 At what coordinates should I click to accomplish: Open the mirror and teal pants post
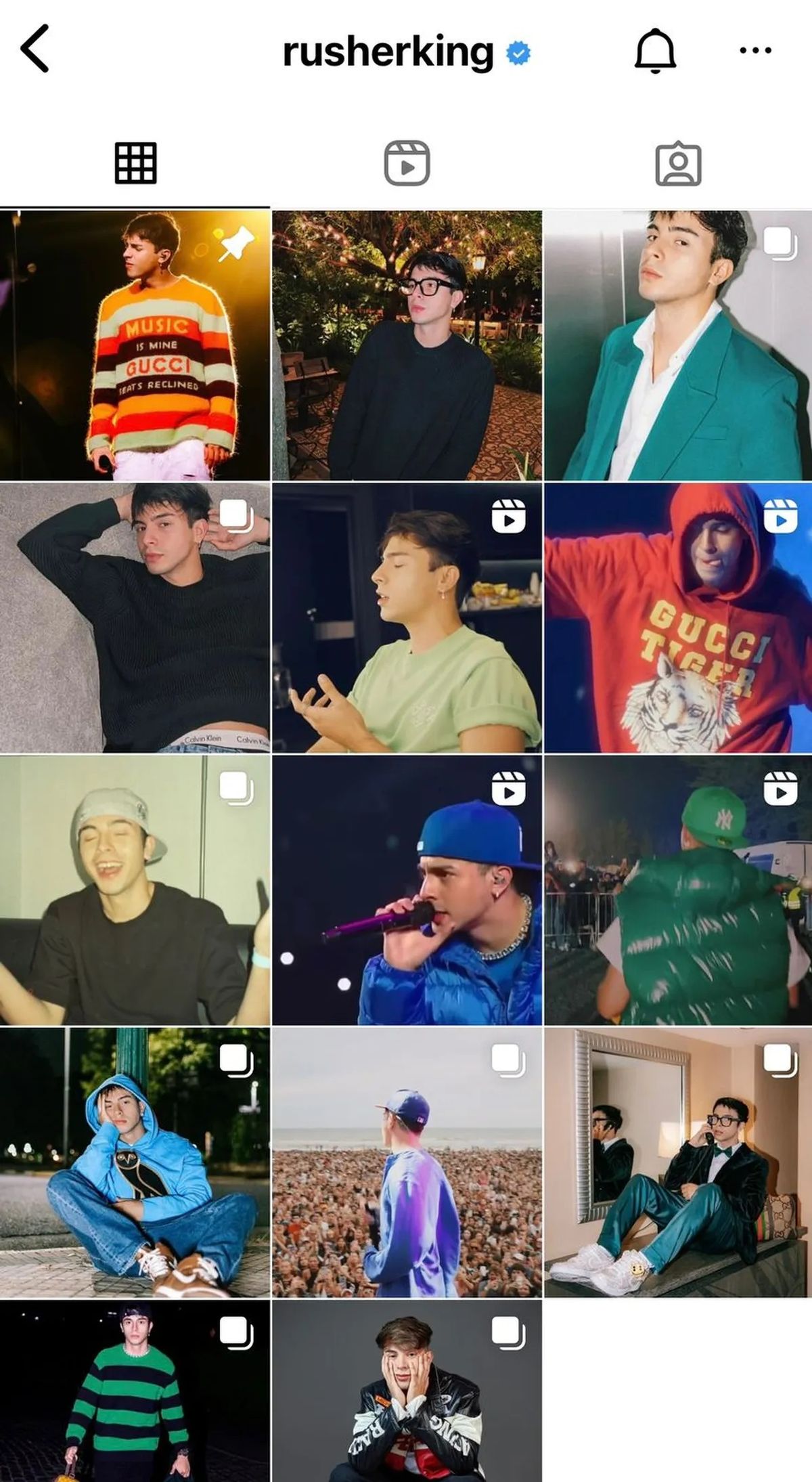tap(678, 1162)
